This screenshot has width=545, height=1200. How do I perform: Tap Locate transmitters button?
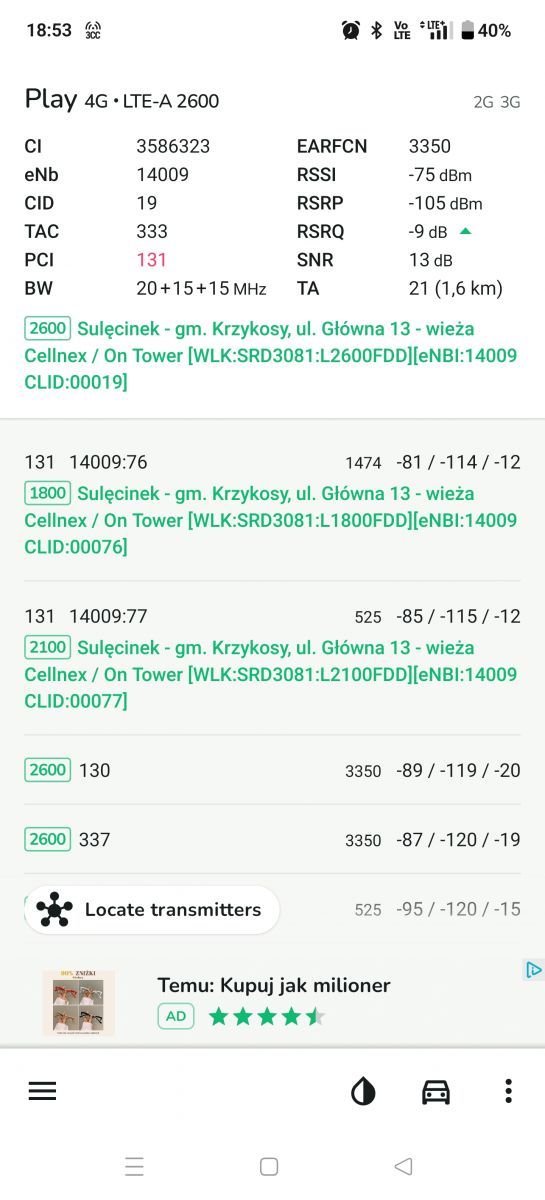pyautogui.click(x=151, y=909)
